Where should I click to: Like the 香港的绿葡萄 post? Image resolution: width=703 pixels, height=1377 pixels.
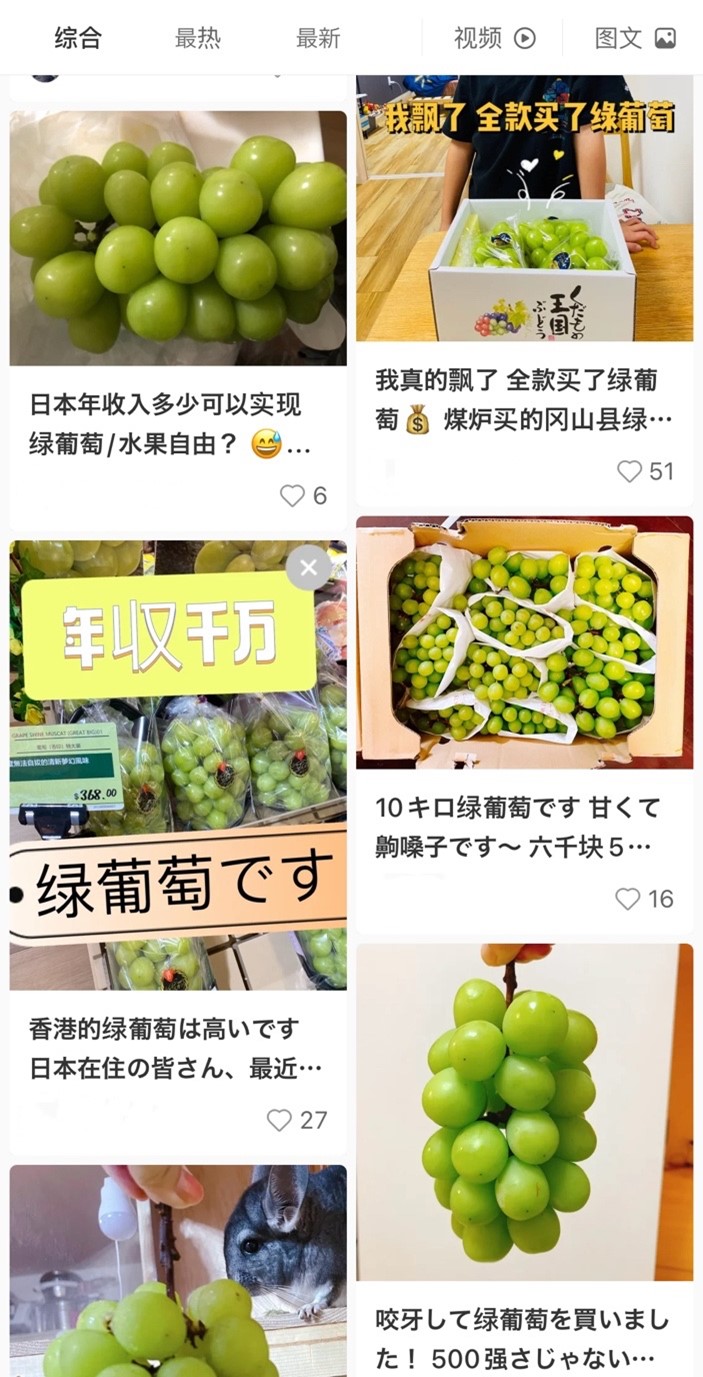click(x=280, y=1120)
